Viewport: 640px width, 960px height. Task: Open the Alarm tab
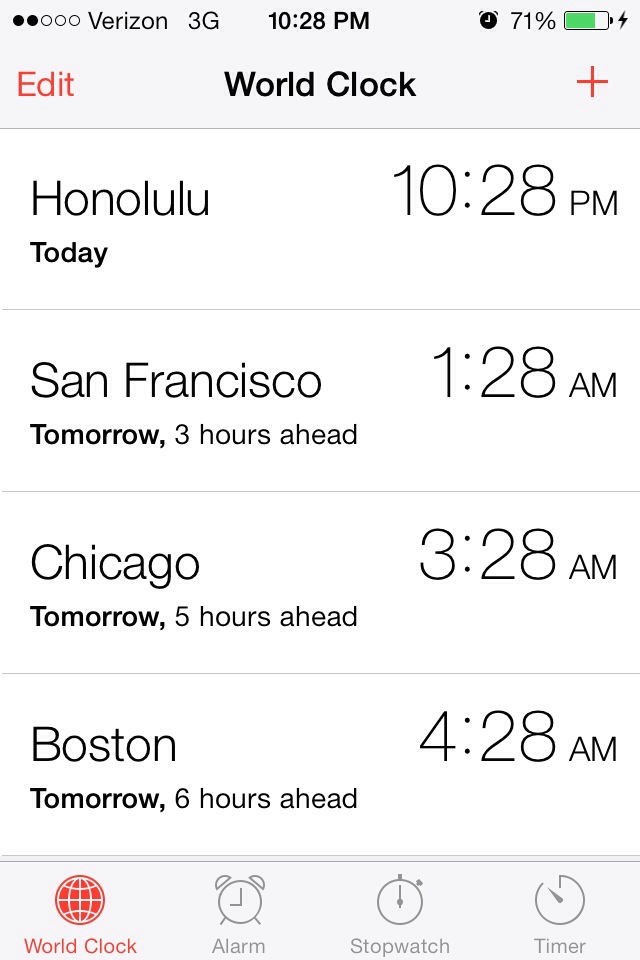point(240,914)
